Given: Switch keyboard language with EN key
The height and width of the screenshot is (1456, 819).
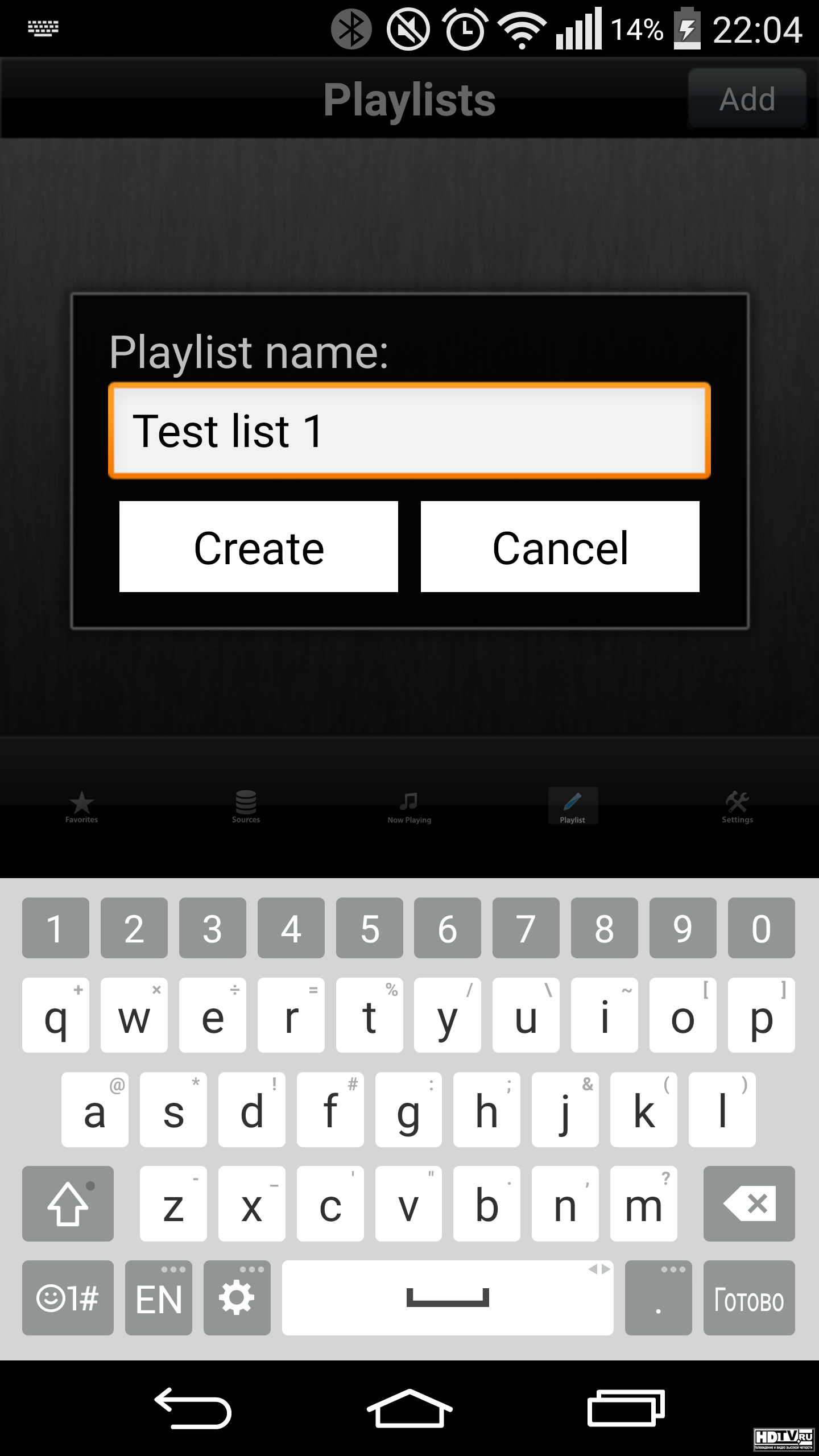Looking at the screenshot, I should [159, 1298].
